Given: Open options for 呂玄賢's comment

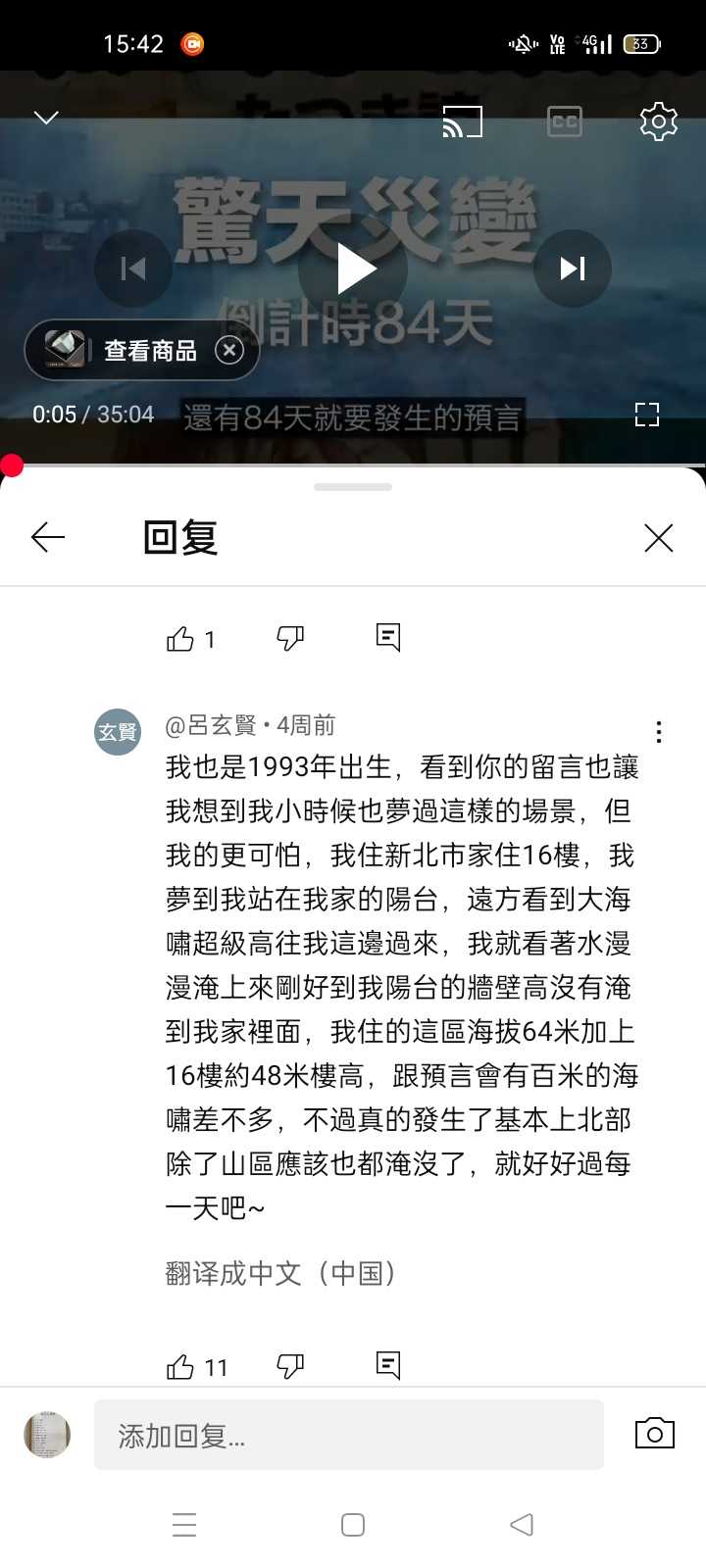Looking at the screenshot, I should 659,731.
